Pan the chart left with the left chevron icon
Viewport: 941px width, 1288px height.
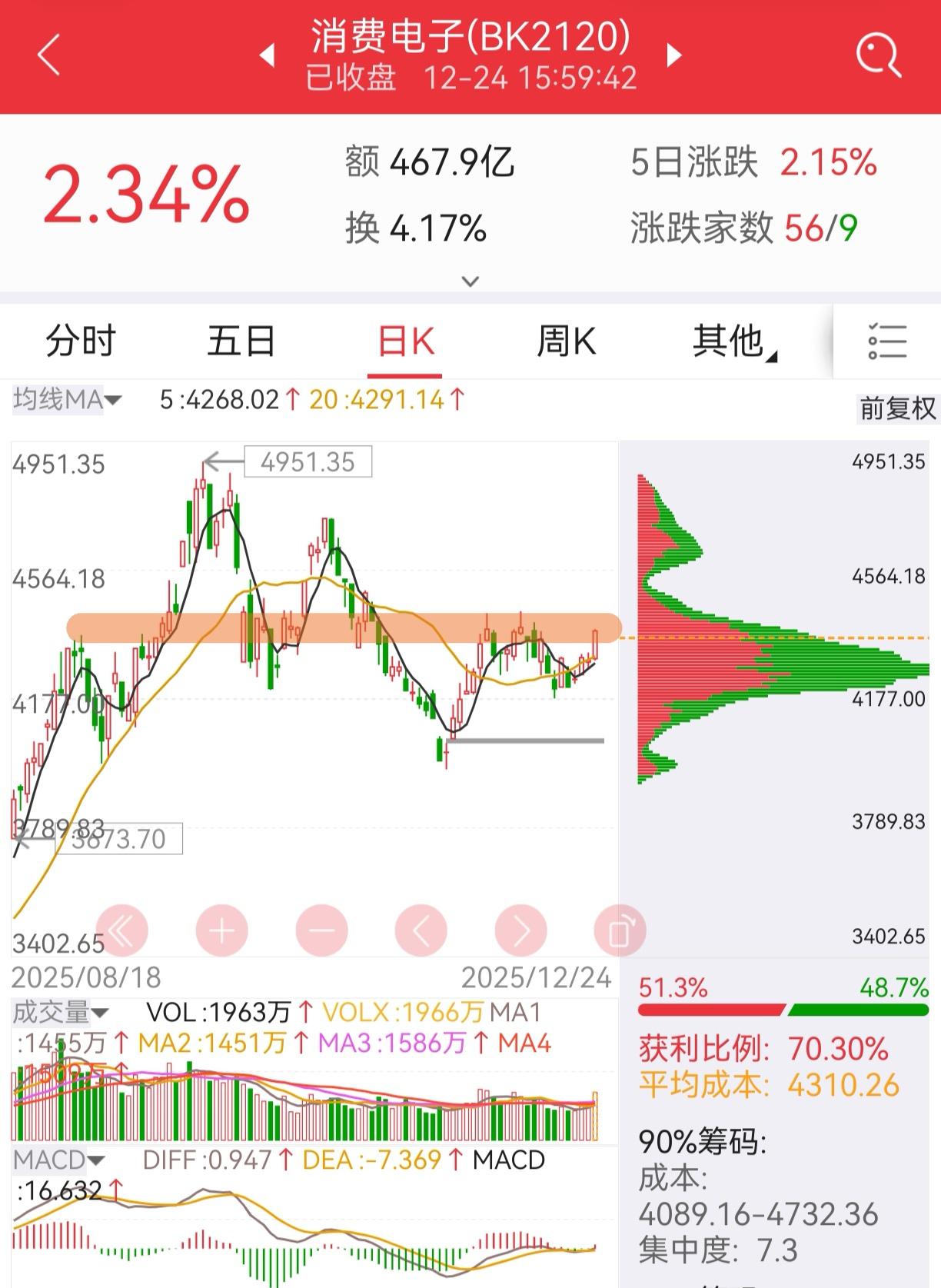tap(422, 930)
